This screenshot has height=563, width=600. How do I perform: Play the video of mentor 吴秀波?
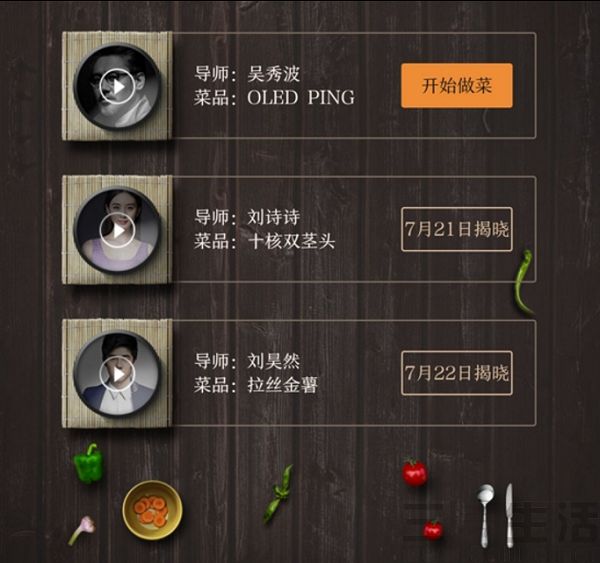click(x=118, y=86)
